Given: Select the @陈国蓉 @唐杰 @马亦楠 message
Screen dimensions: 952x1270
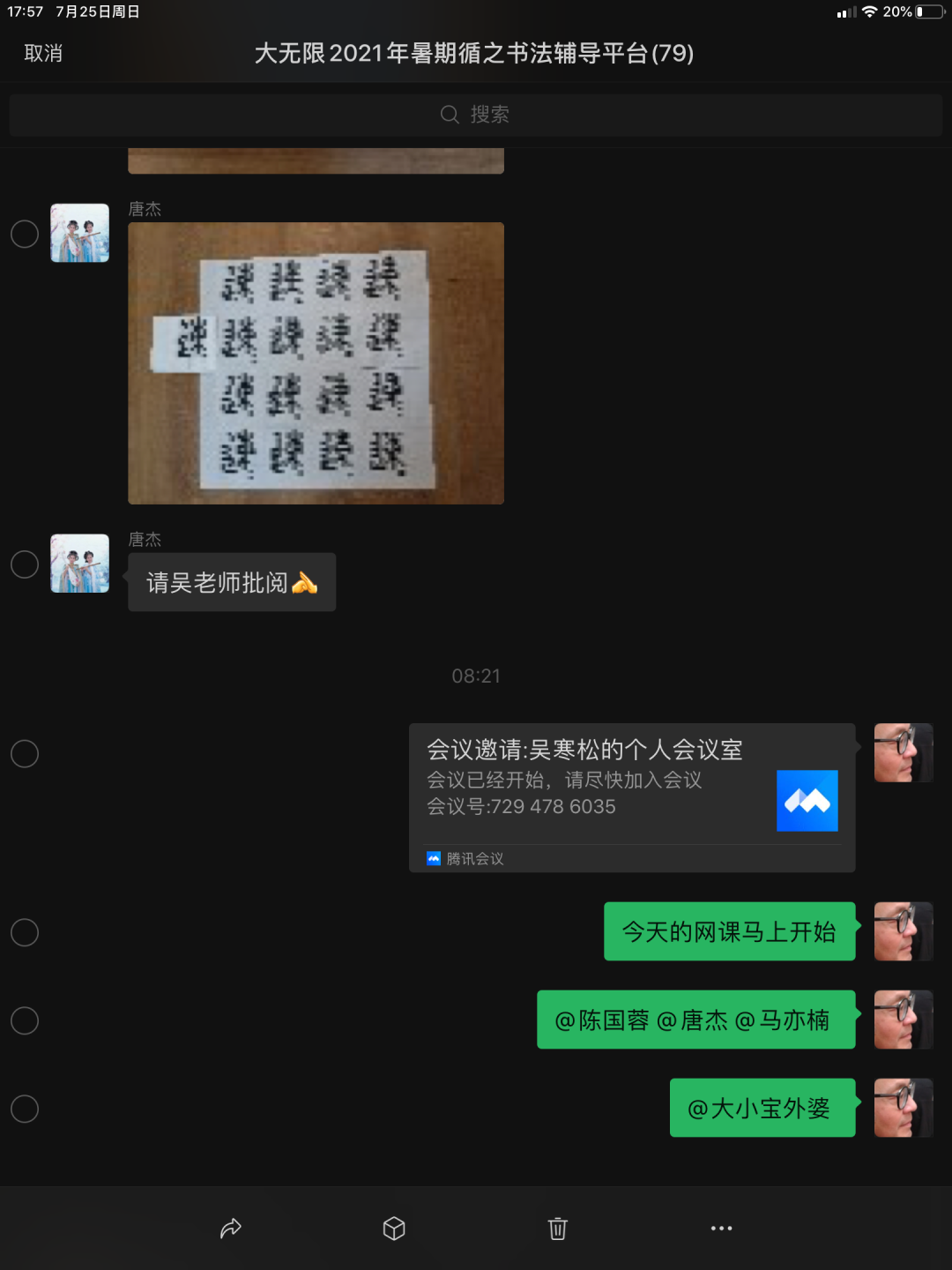Looking at the screenshot, I should 25,1020.
